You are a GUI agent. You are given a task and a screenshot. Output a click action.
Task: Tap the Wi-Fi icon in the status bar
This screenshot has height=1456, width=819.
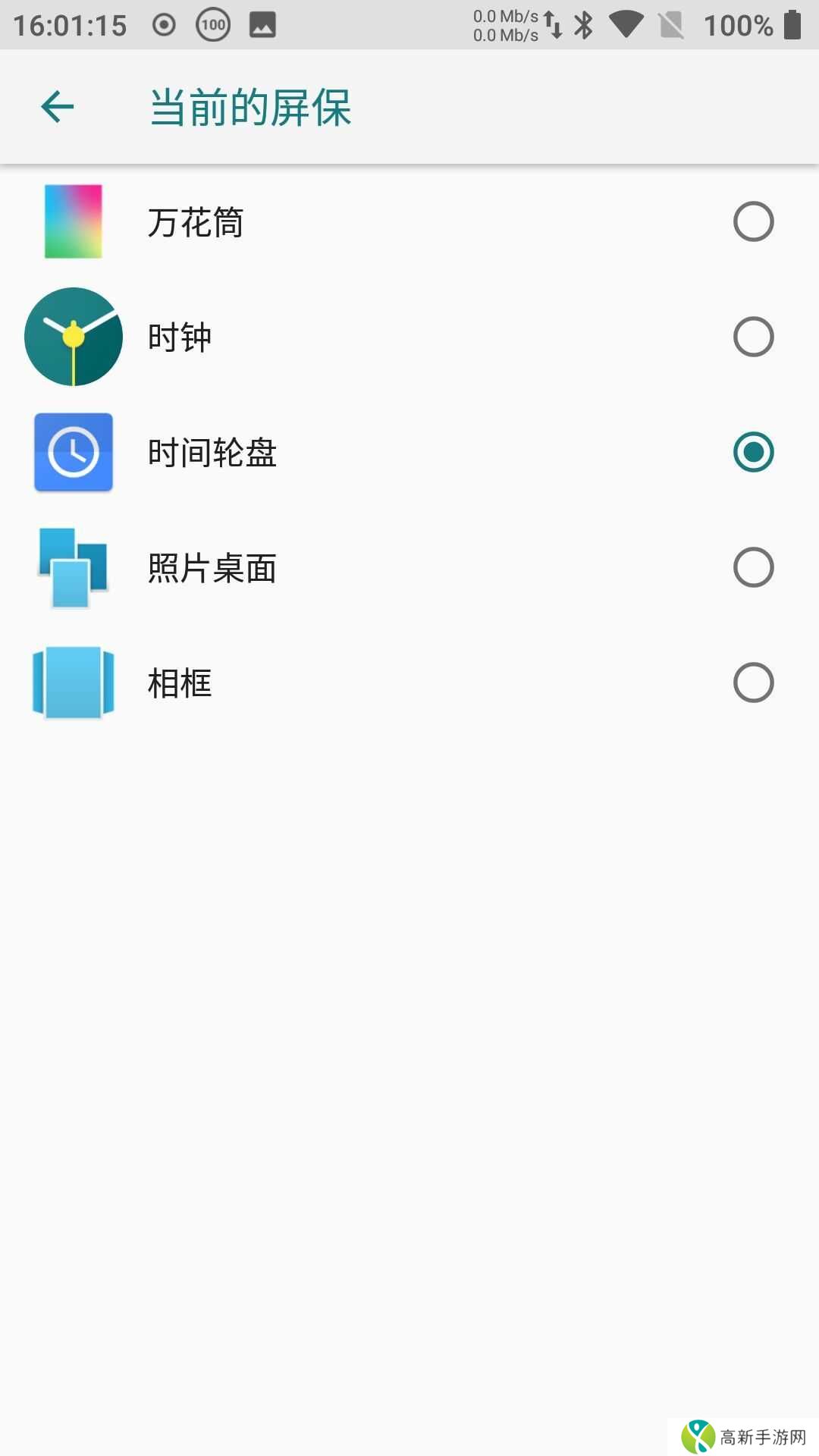[x=626, y=25]
